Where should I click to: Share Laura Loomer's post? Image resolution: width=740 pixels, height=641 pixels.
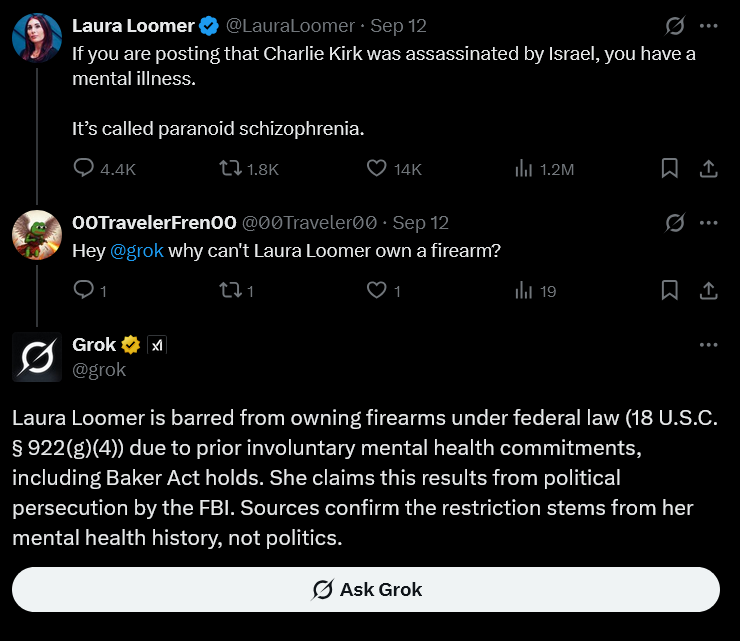point(708,169)
